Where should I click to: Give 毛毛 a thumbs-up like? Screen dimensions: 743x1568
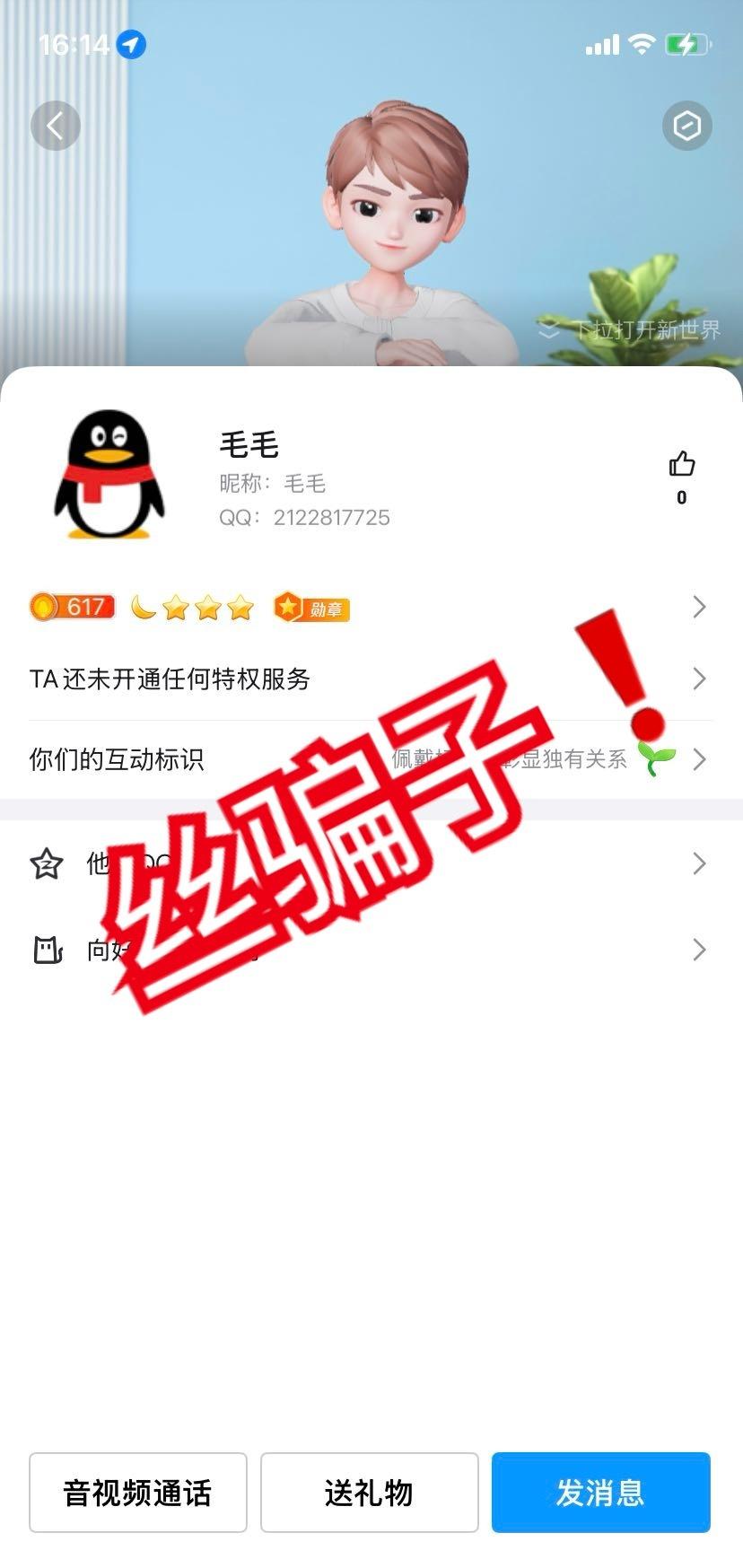(x=682, y=465)
